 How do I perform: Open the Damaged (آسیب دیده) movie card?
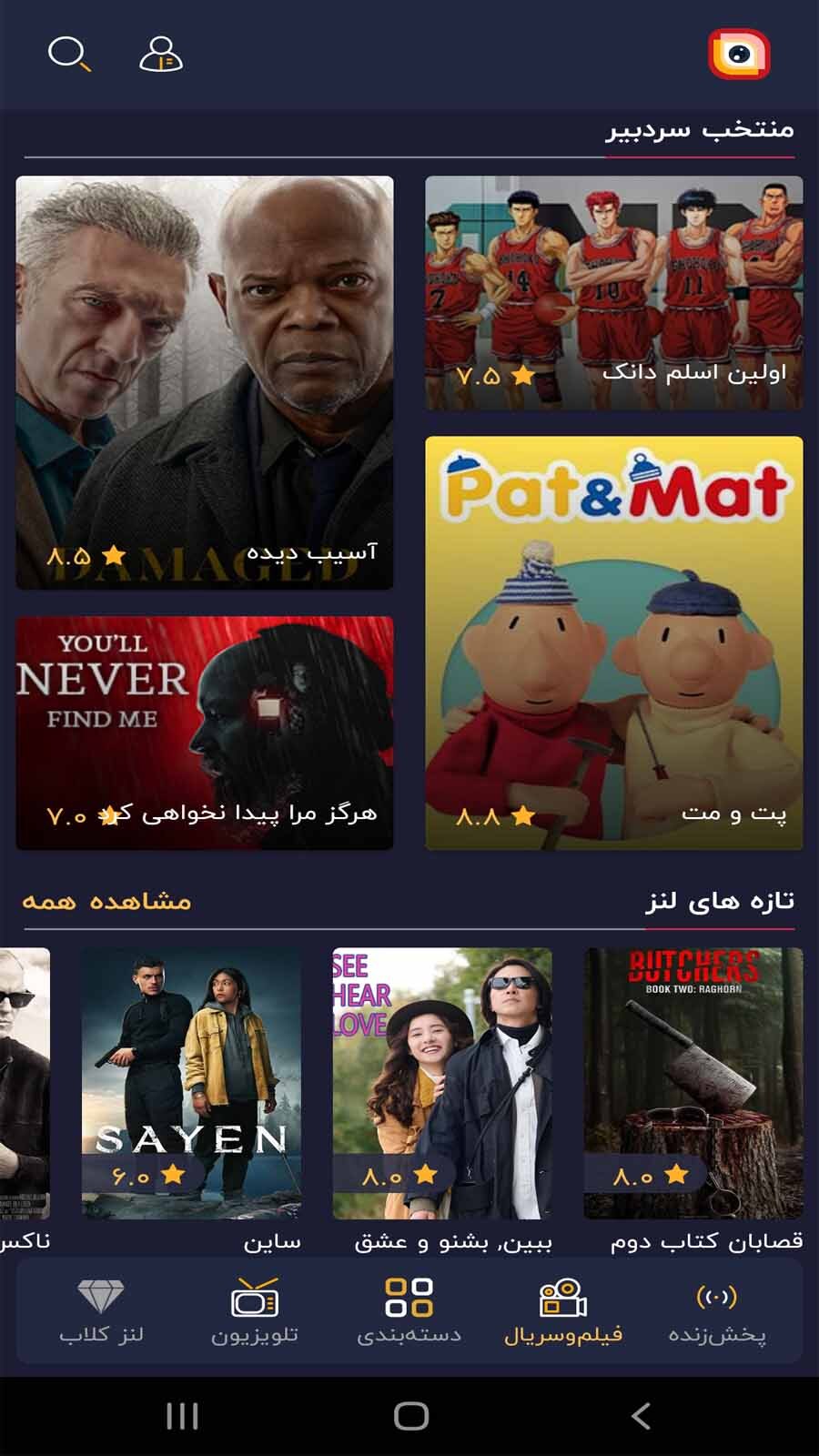point(205,382)
